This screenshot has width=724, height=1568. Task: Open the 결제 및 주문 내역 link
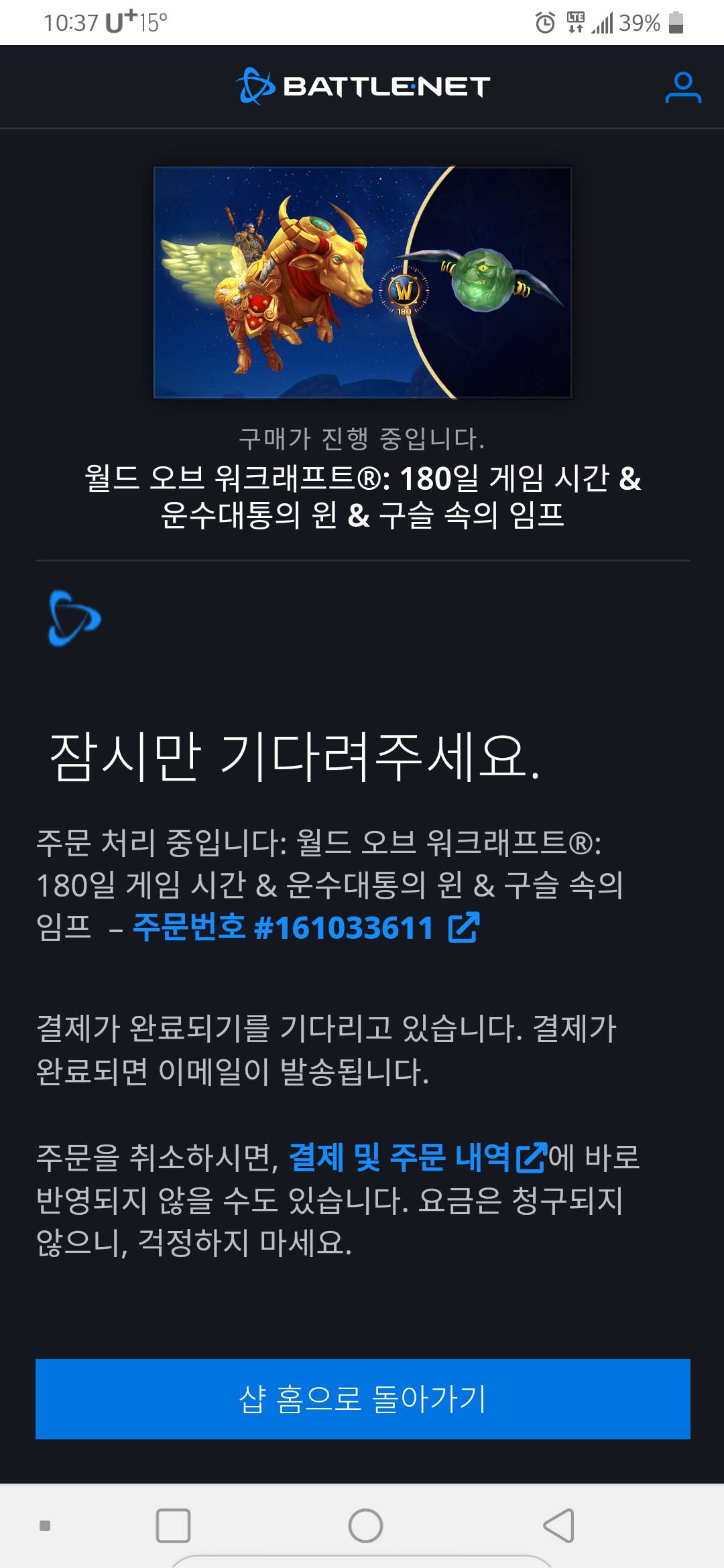tap(417, 1157)
